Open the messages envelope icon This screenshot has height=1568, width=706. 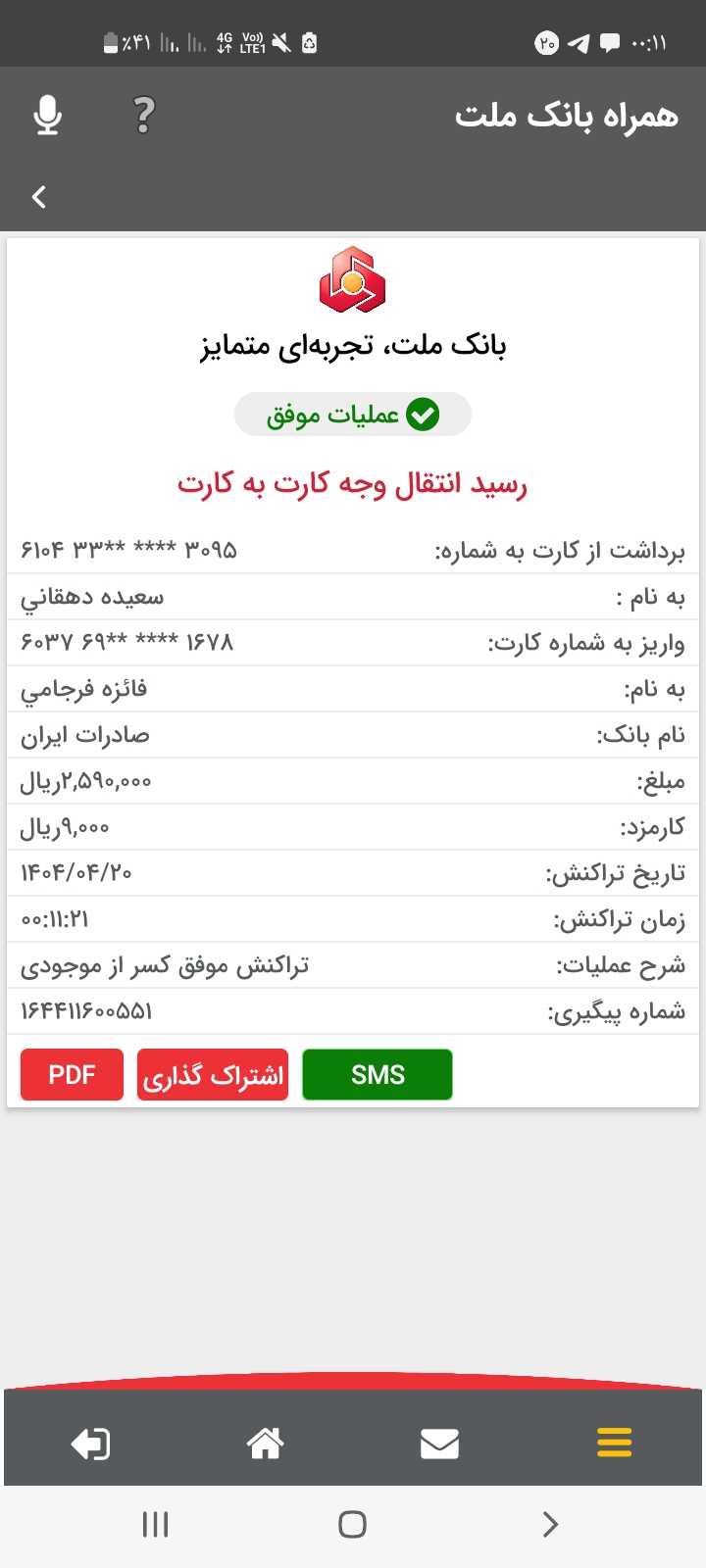439,1443
